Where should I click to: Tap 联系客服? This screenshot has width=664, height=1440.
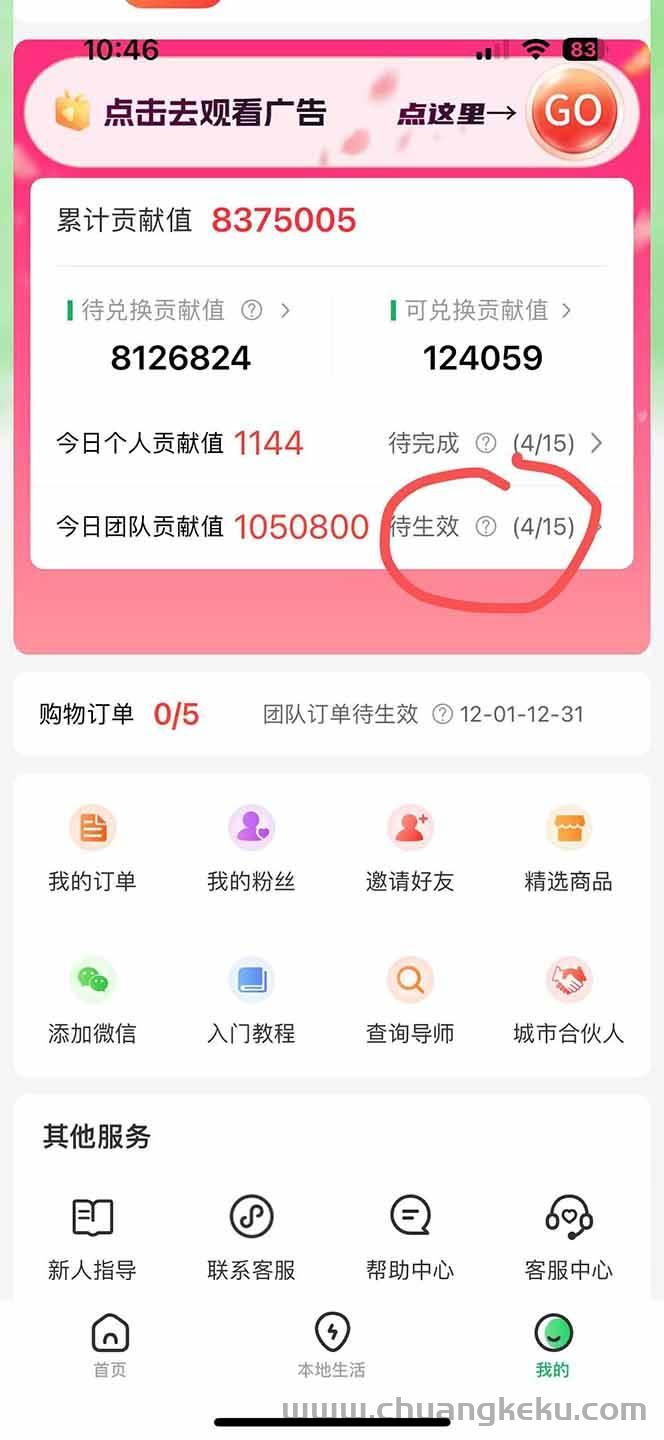pos(251,1237)
